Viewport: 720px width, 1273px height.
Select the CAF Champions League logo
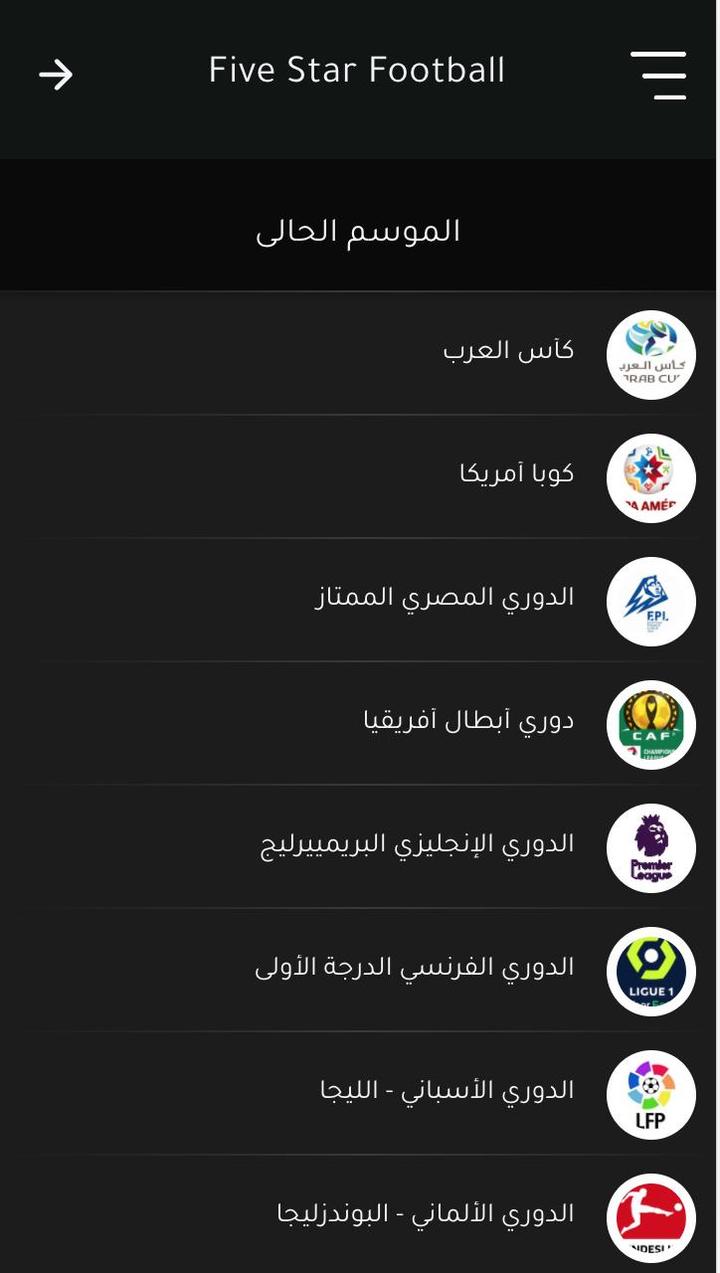(651, 724)
